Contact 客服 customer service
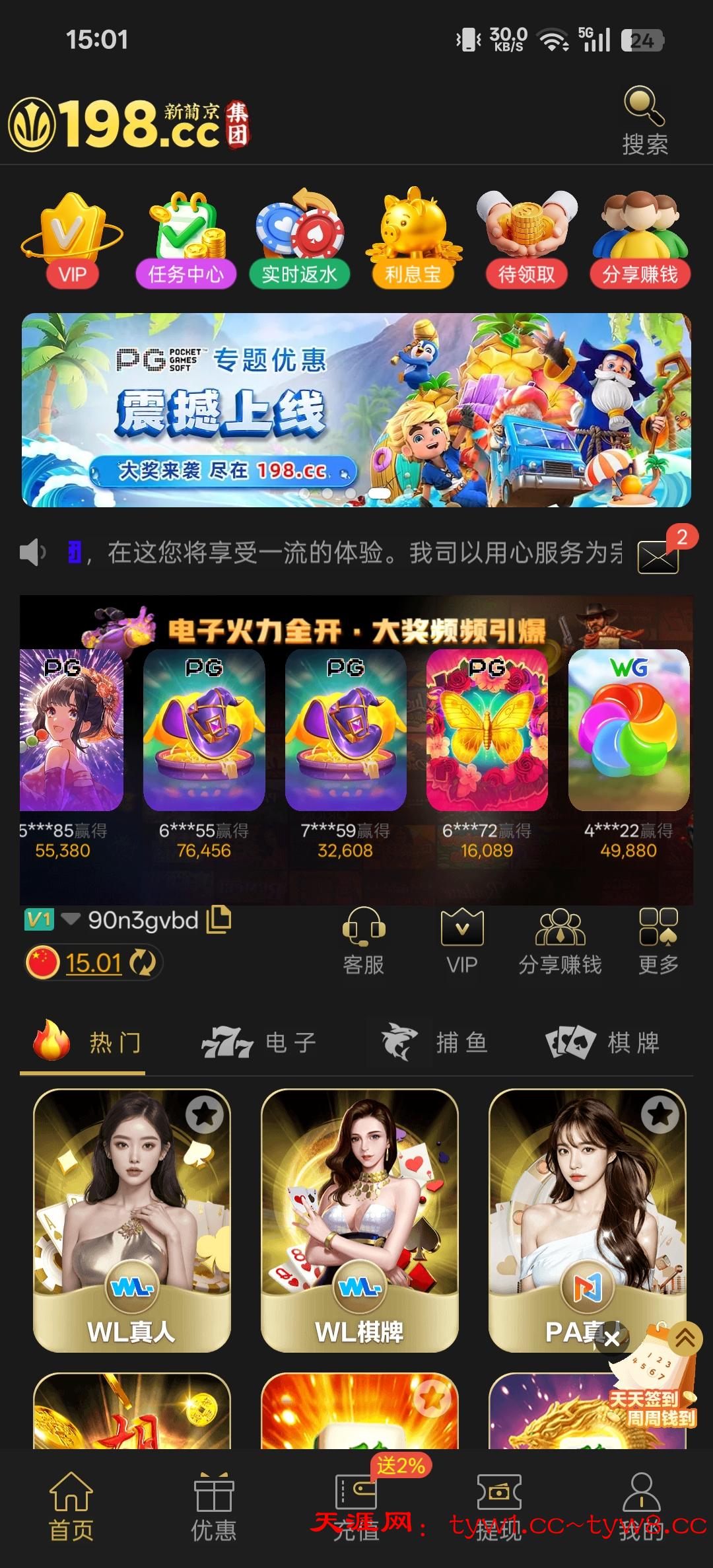Image resolution: width=713 pixels, height=1568 pixels. point(363,941)
